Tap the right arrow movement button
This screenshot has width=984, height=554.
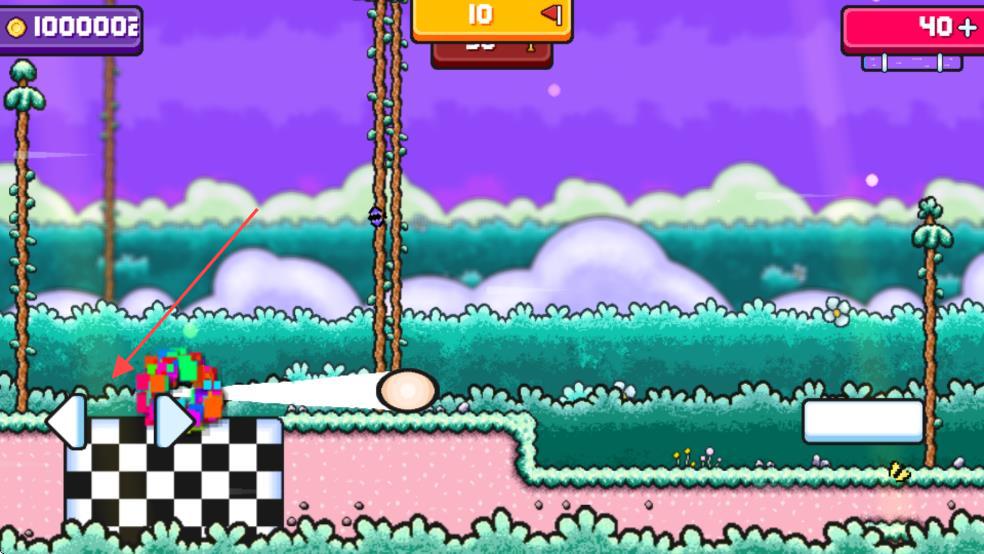point(172,422)
